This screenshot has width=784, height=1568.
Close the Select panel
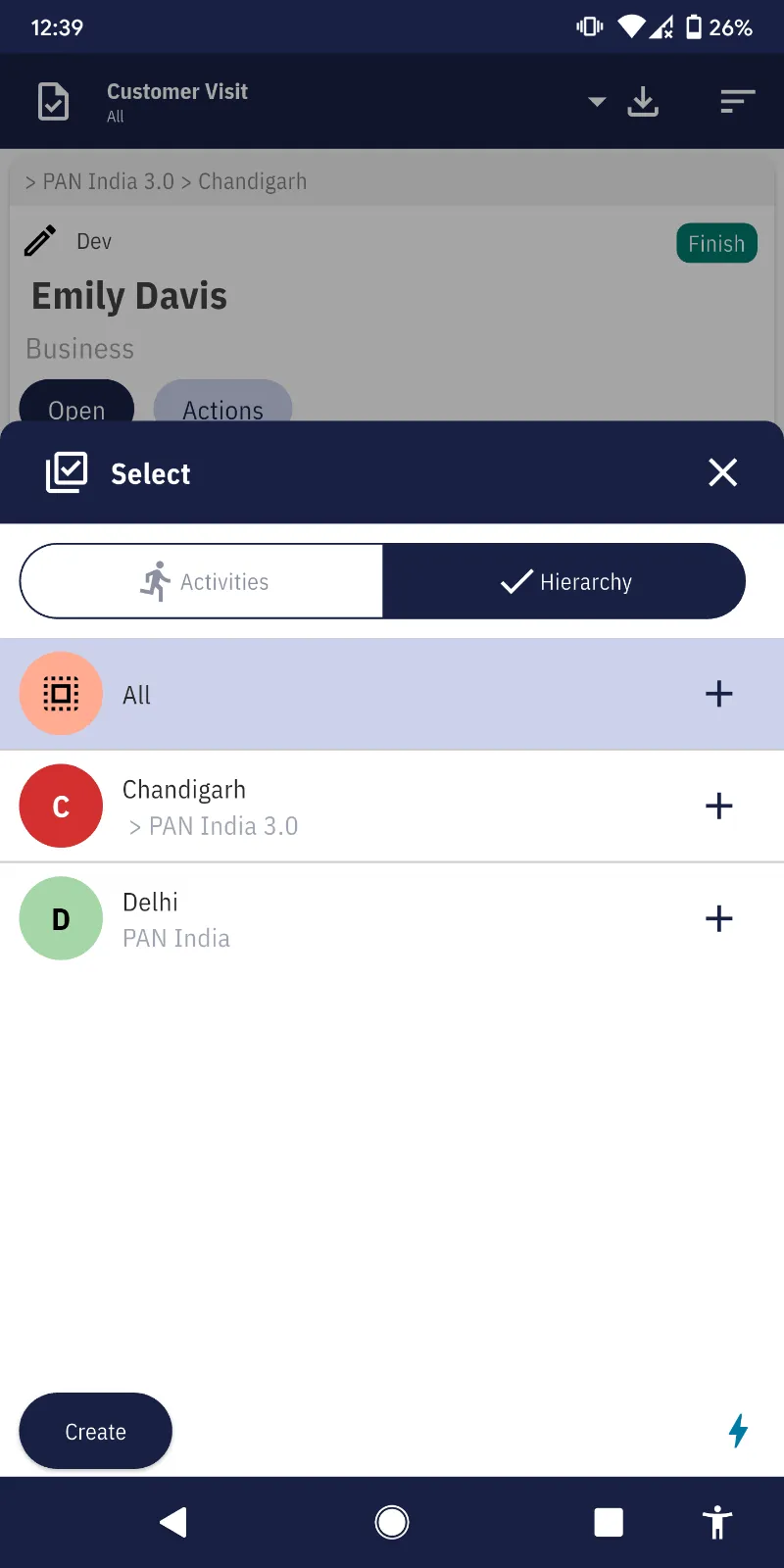pos(722,473)
